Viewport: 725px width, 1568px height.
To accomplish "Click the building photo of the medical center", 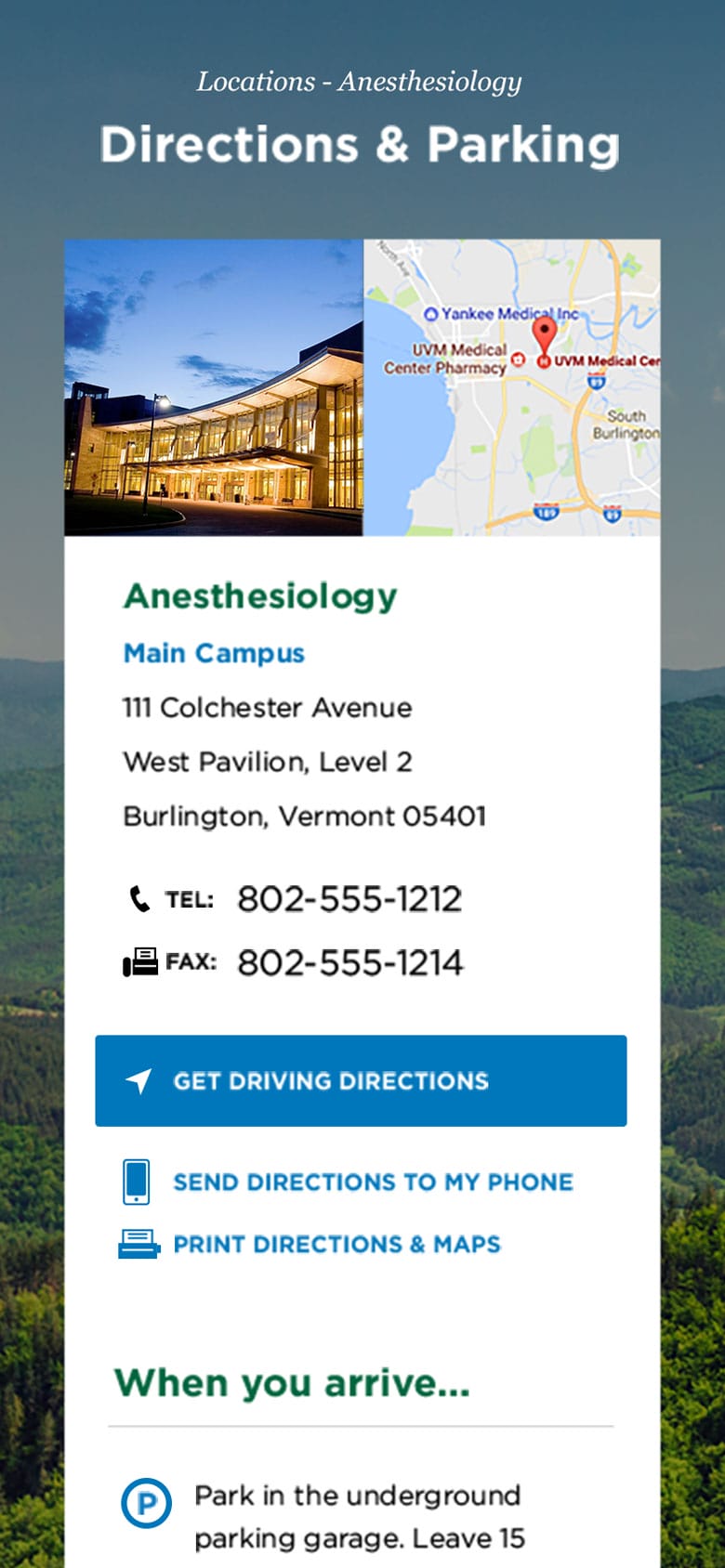I will 214,387.
